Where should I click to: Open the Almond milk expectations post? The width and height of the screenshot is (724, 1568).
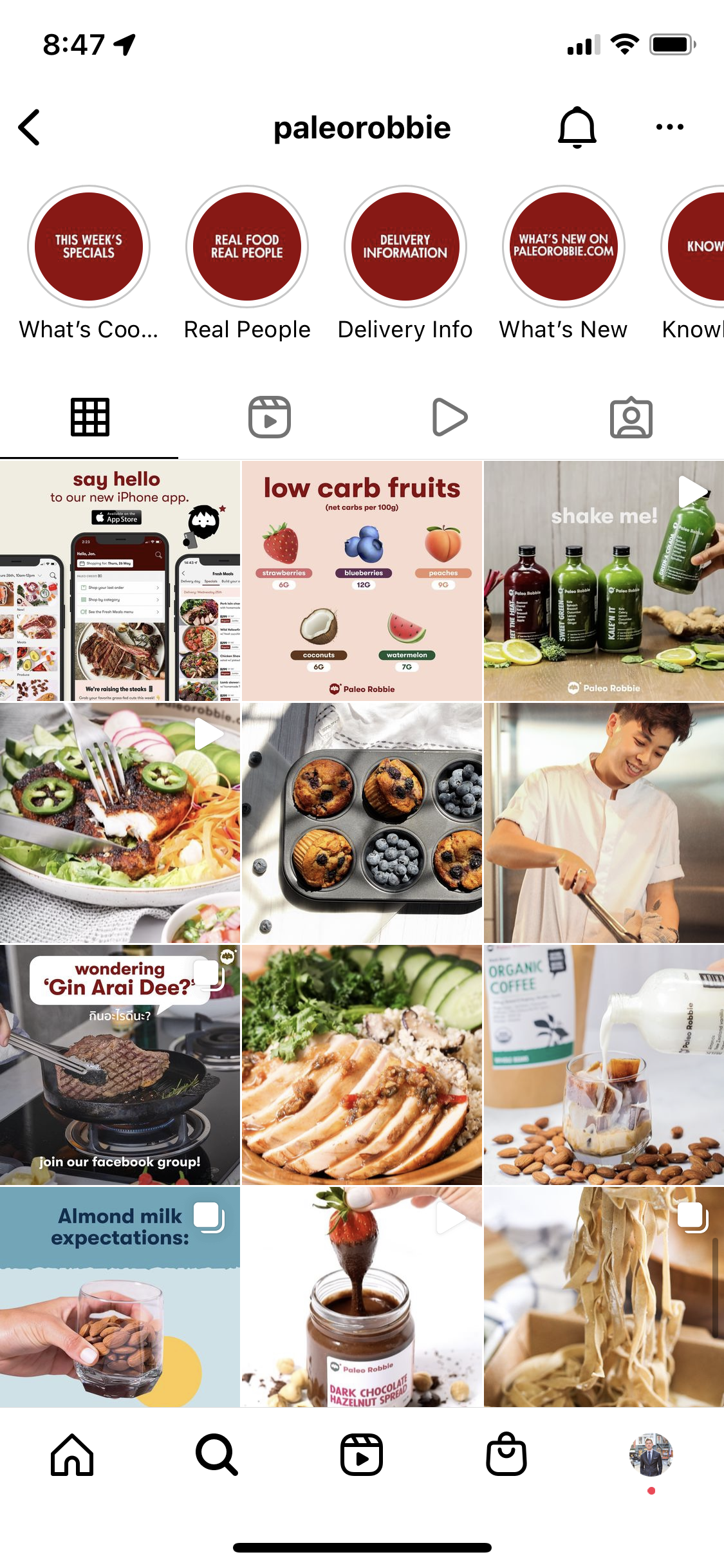120,1296
